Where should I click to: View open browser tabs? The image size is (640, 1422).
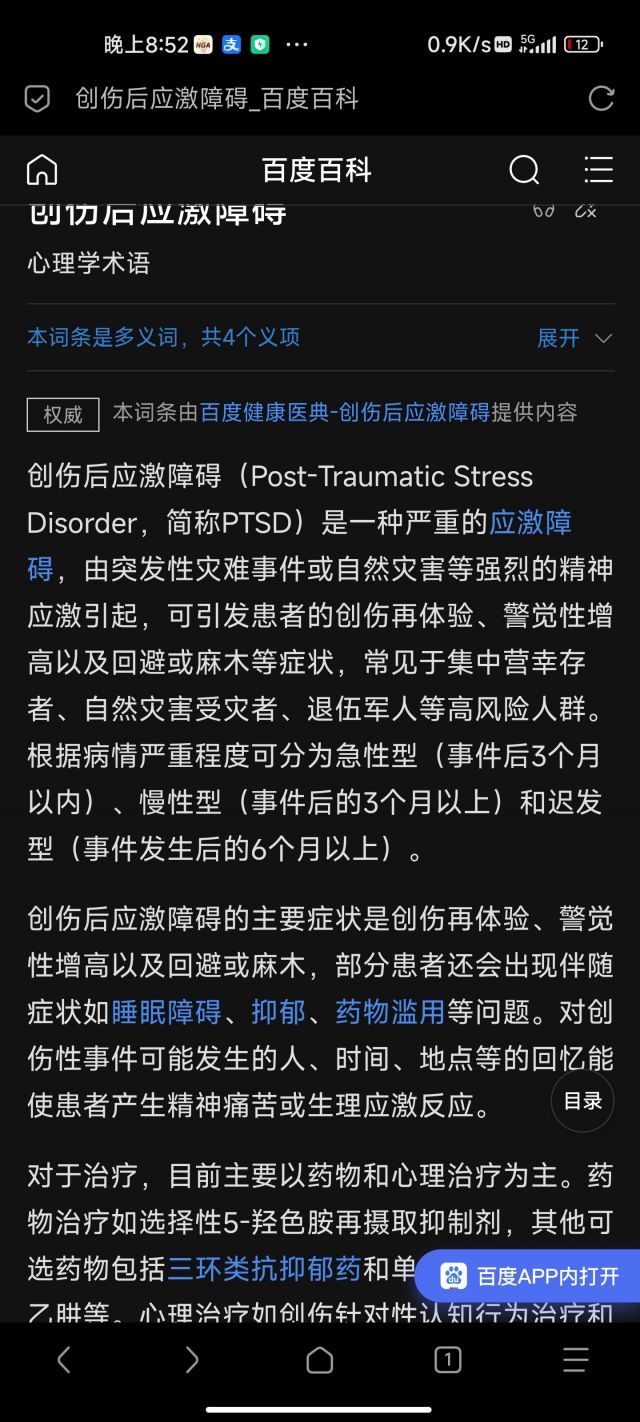pos(447,1359)
